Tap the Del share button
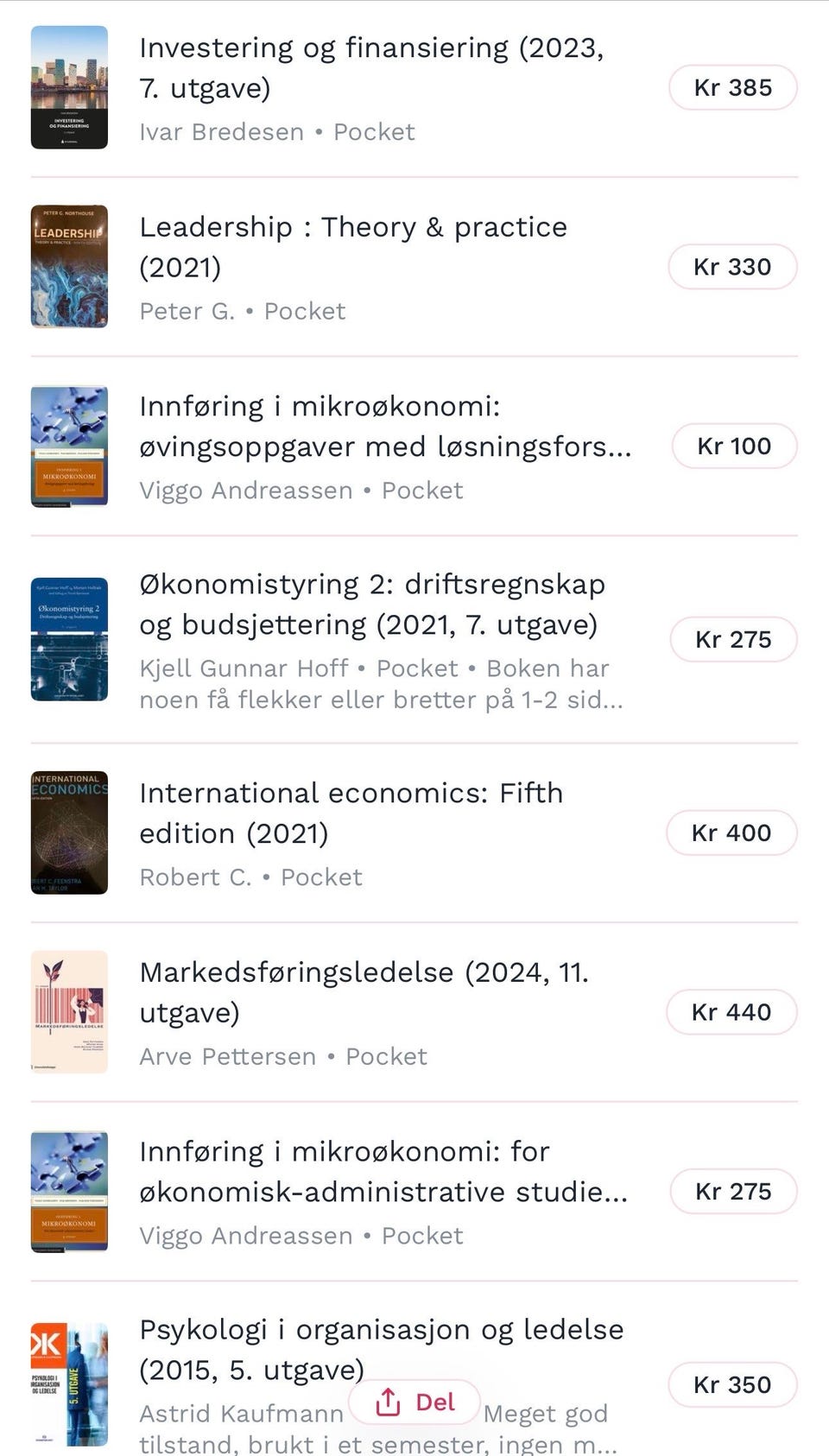This screenshot has width=829, height=1456. (x=415, y=1402)
